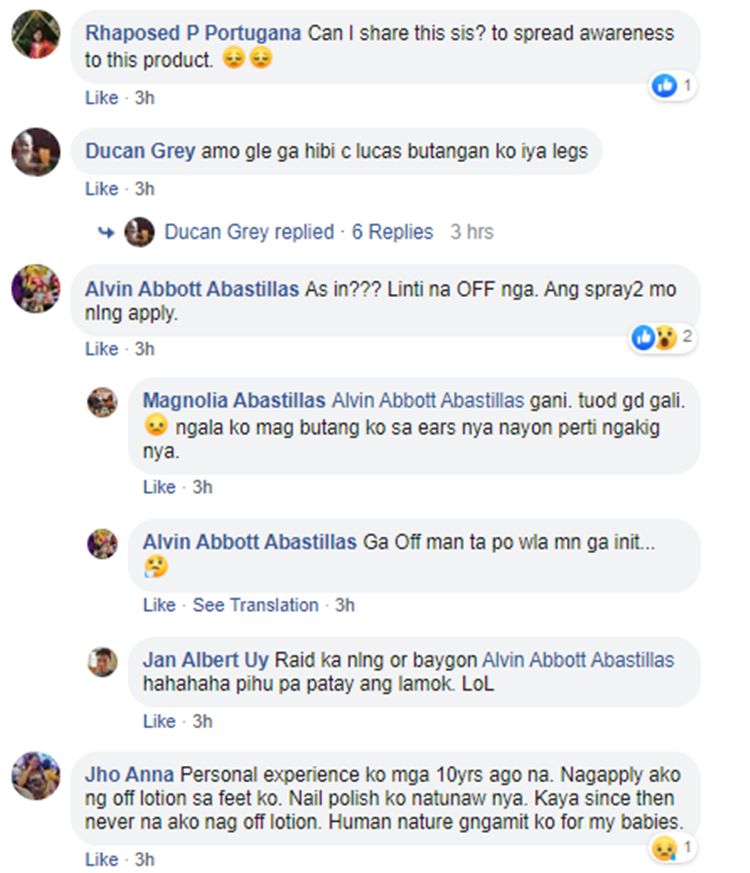The width and height of the screenshot is (750, 873).
Task: Like Jho Anna's comment
Action: click(101, 859)
